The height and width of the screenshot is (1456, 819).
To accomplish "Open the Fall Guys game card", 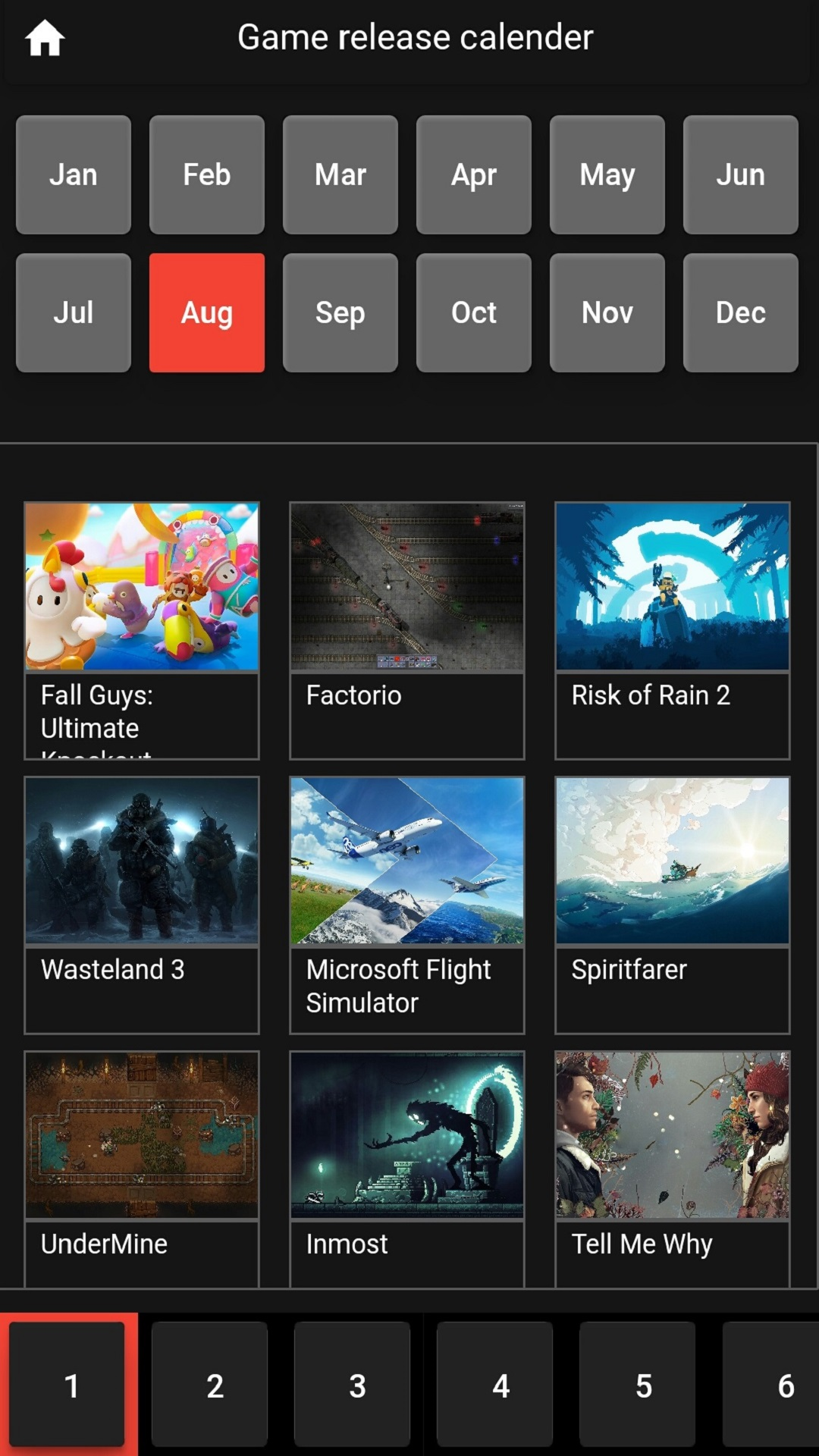I will point(142,629).
